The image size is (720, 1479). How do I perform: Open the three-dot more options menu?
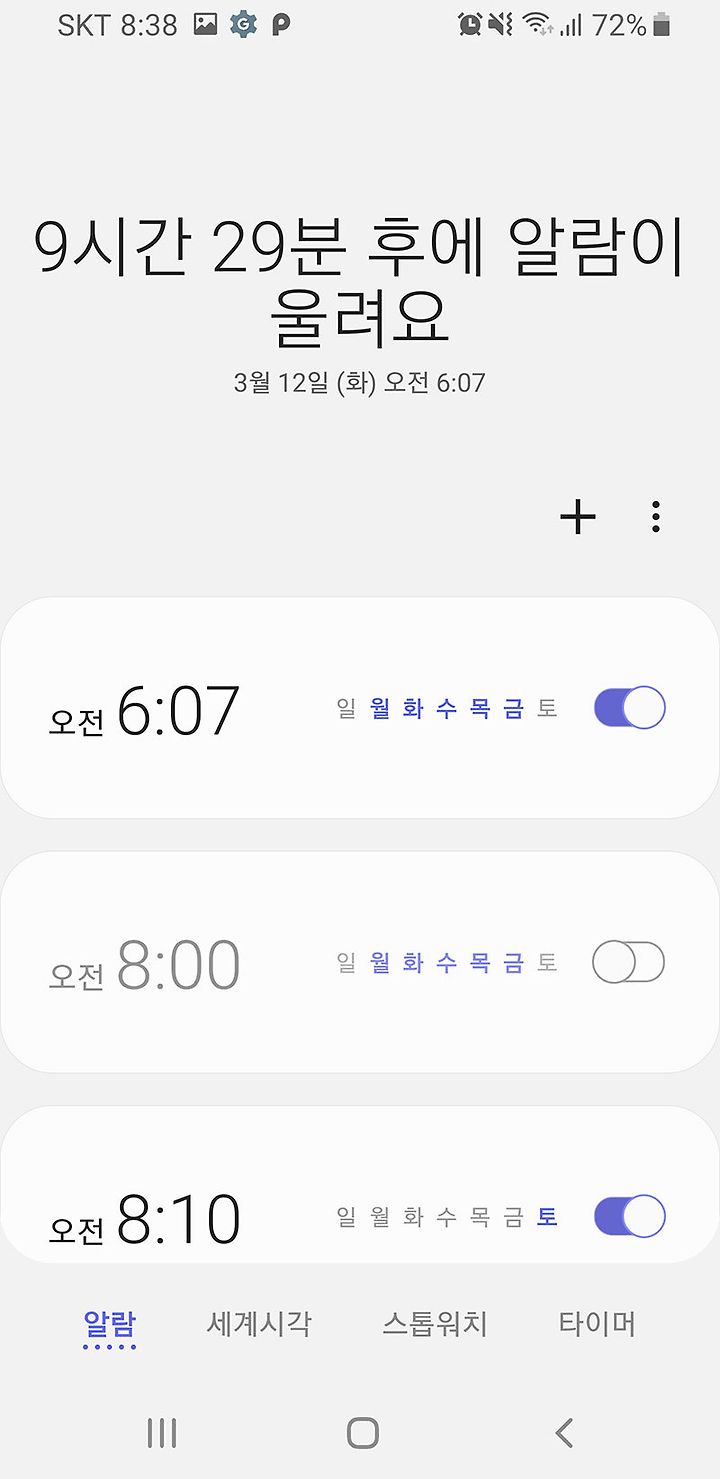pyautogui.click(x=656, y=517)
